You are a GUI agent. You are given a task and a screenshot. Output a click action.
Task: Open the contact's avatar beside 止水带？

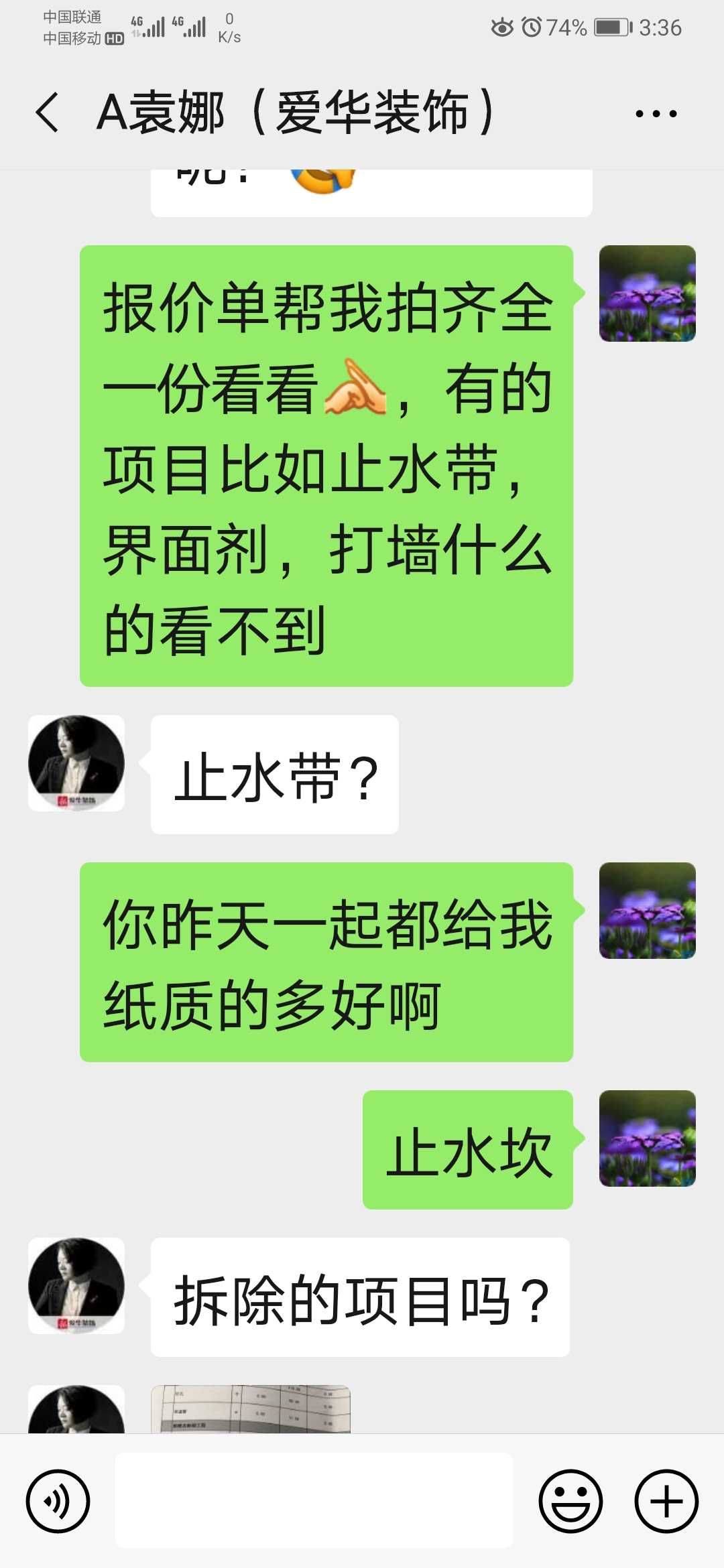coord(76,763)
